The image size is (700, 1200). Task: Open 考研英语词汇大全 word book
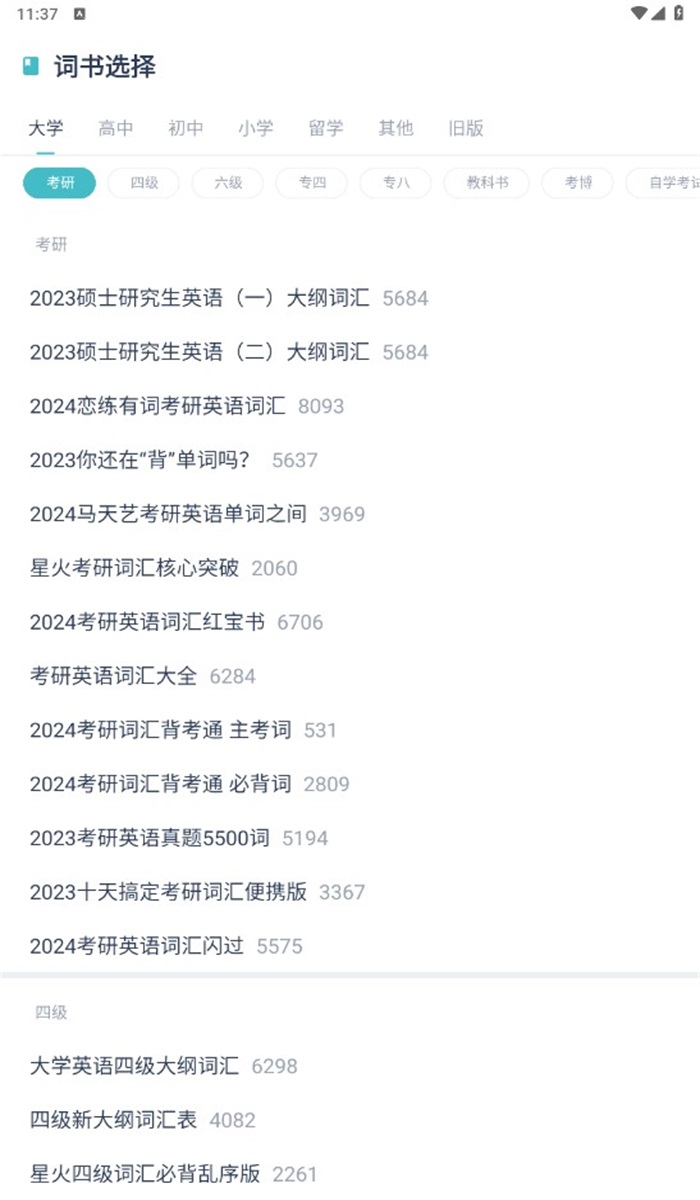point(114,676)
